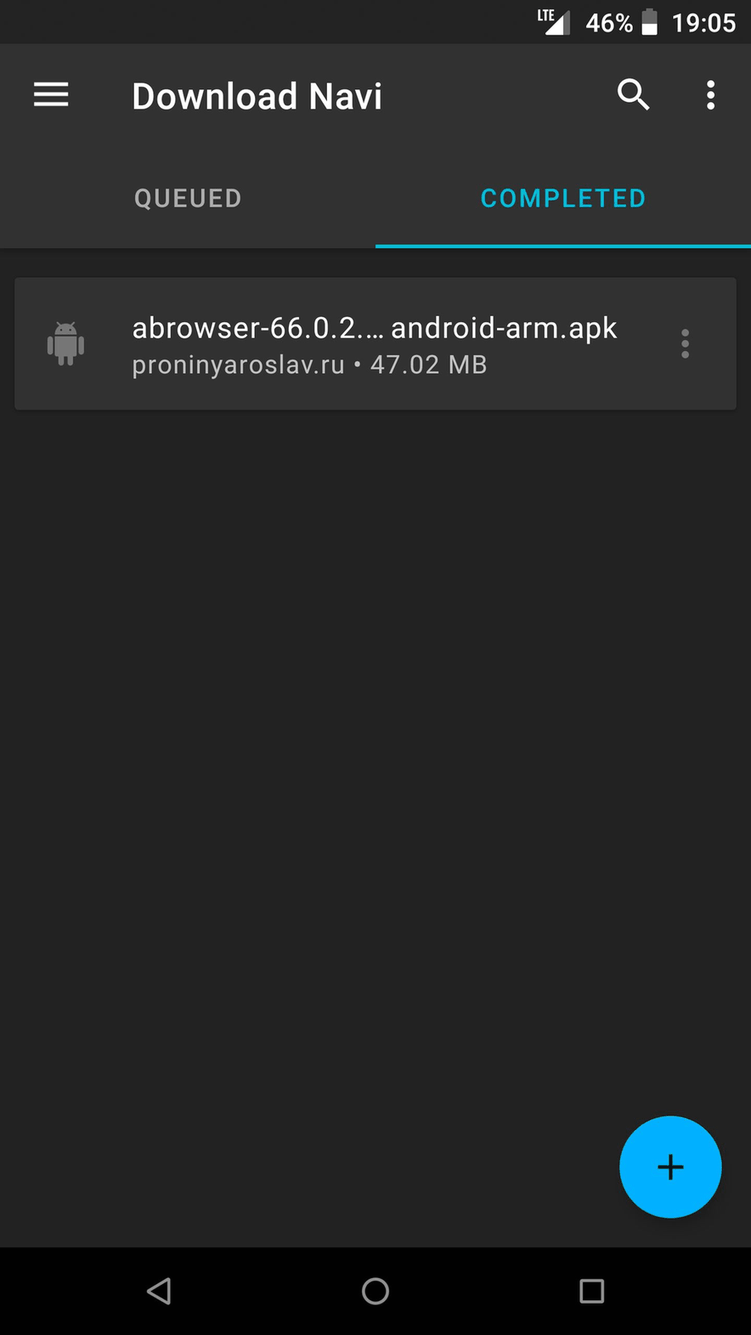Tap the Android APK file icon

[x=64, y=343]
